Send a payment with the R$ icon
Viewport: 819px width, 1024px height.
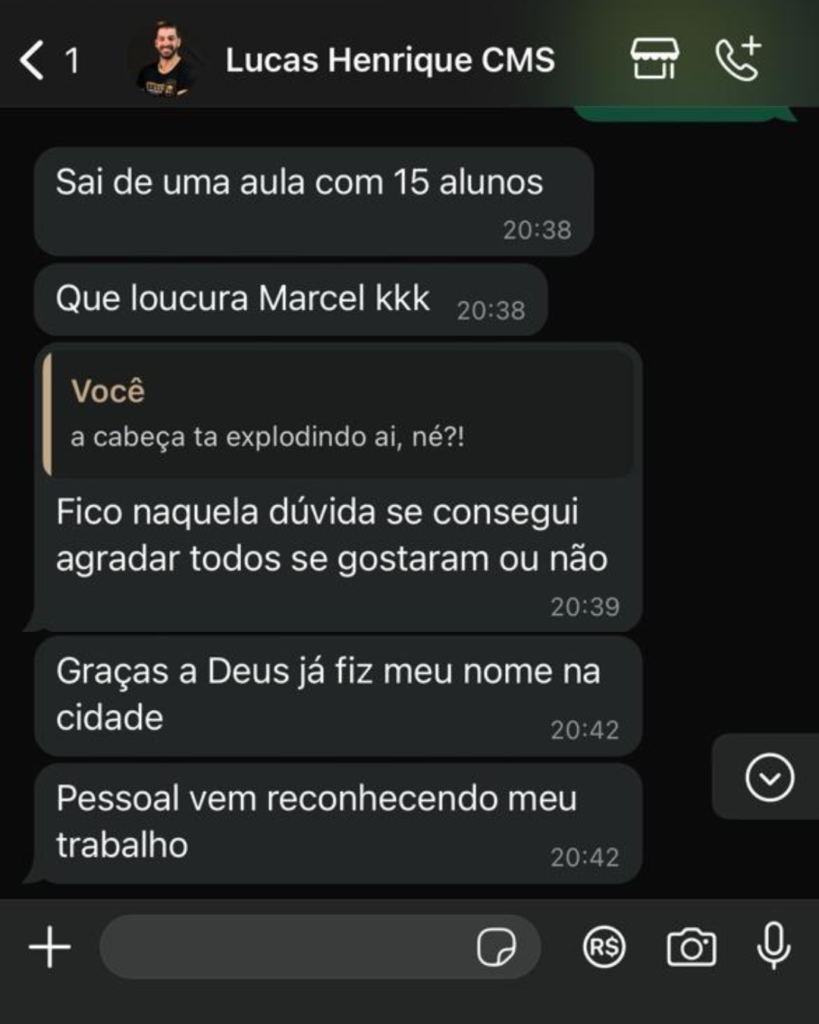pos(604,946)
